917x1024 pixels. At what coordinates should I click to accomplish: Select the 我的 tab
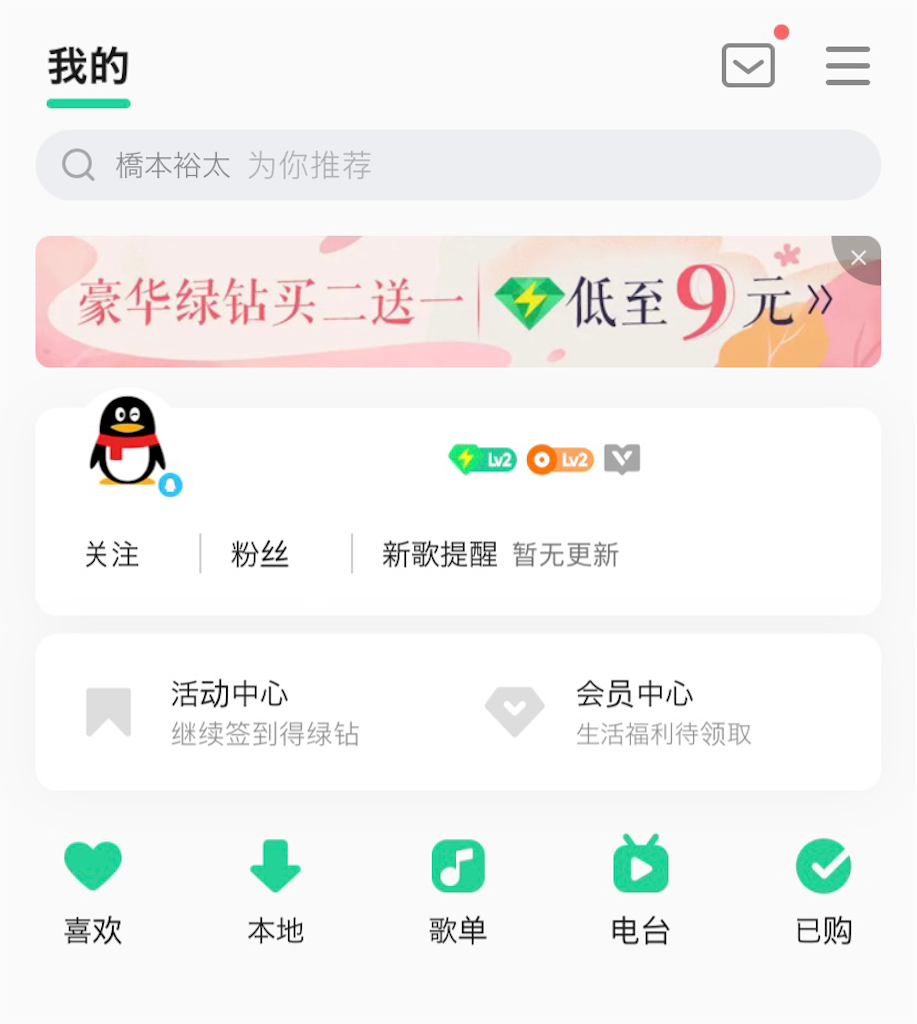88,67
